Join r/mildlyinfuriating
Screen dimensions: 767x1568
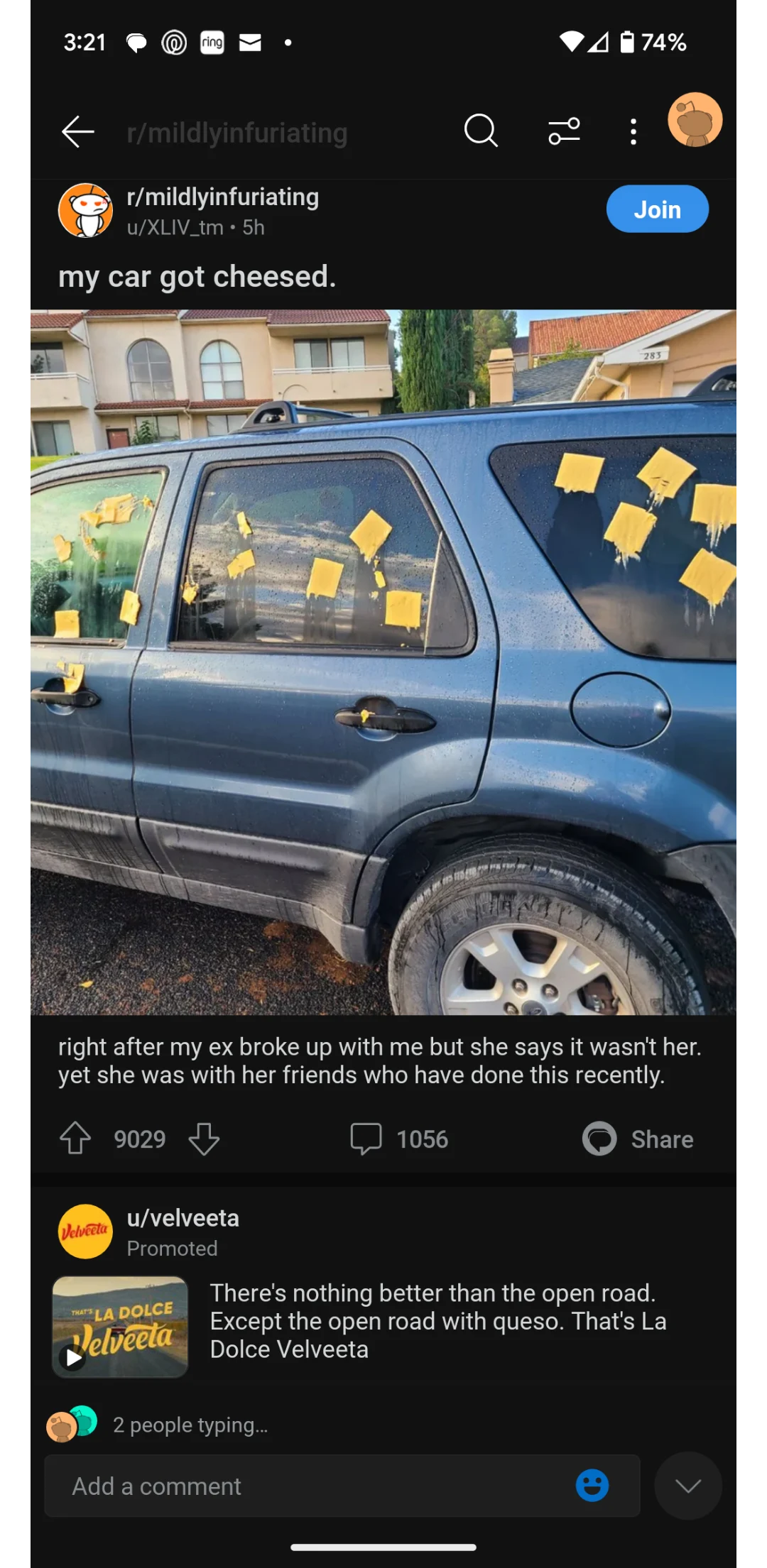click(657, 209)
